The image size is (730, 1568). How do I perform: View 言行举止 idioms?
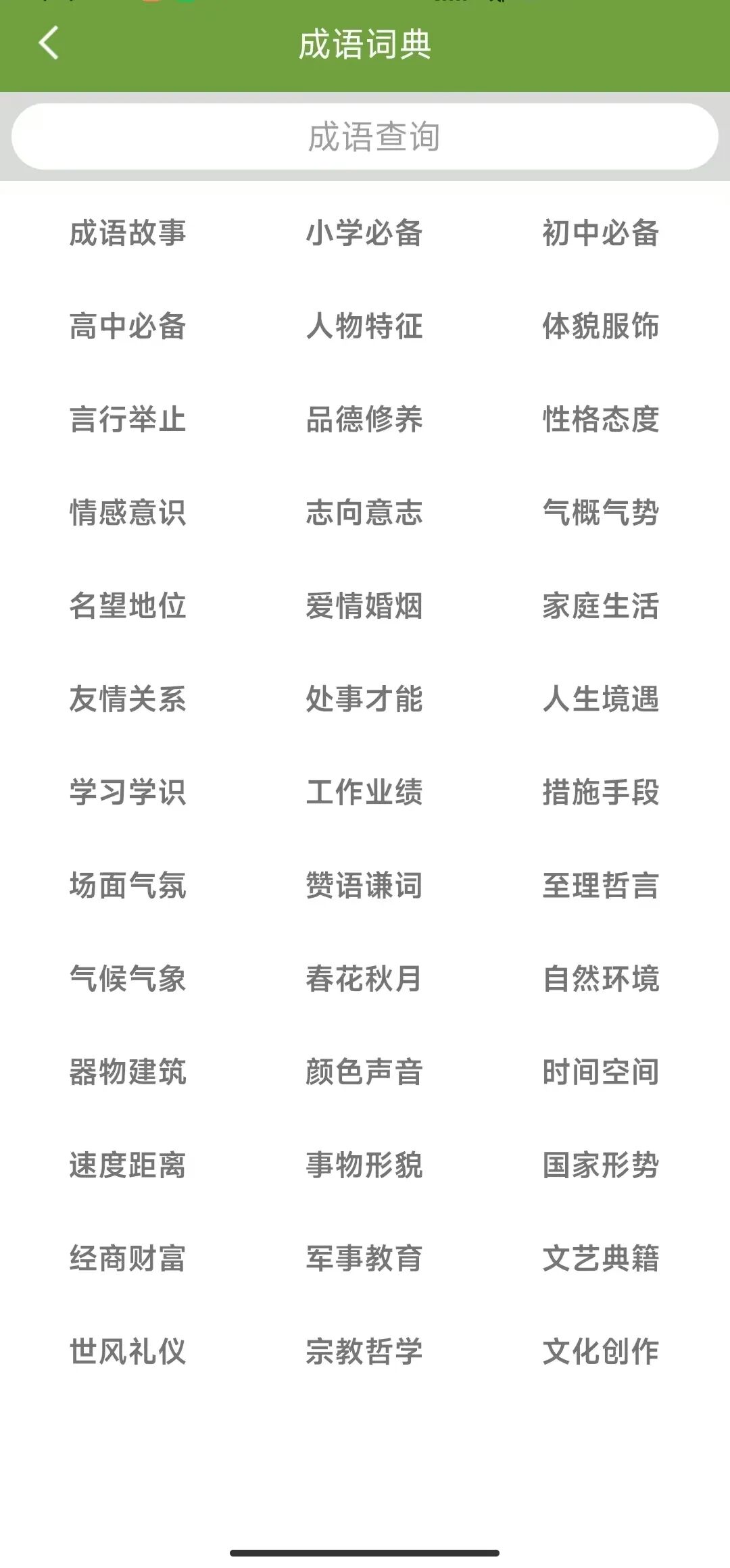130,420
